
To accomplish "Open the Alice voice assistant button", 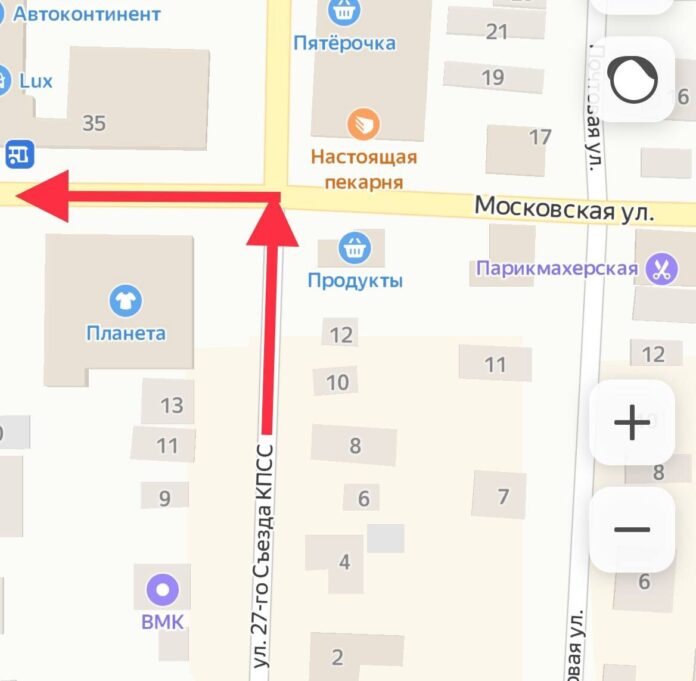I will (633, 80).
